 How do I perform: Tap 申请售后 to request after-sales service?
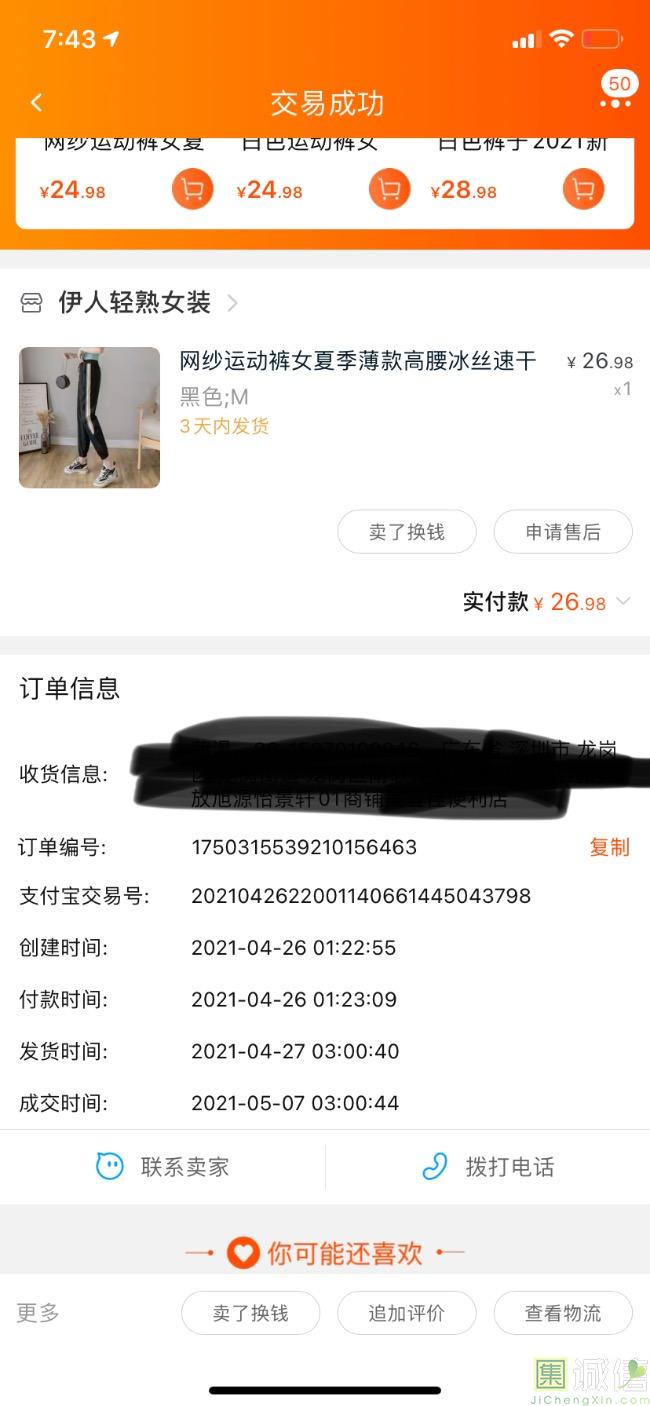[x=563, y=532]
